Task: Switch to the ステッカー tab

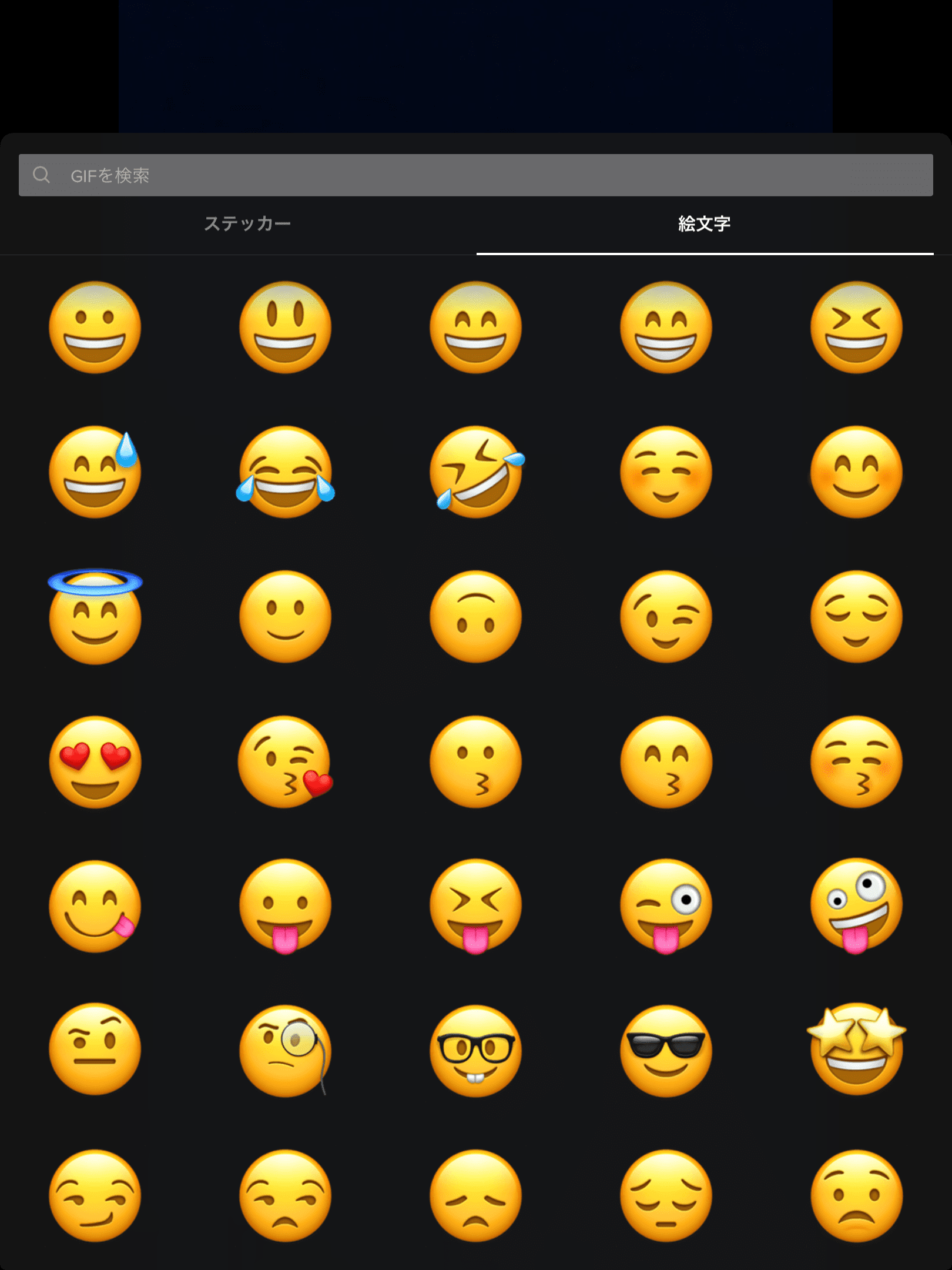Action: [247, 223]
